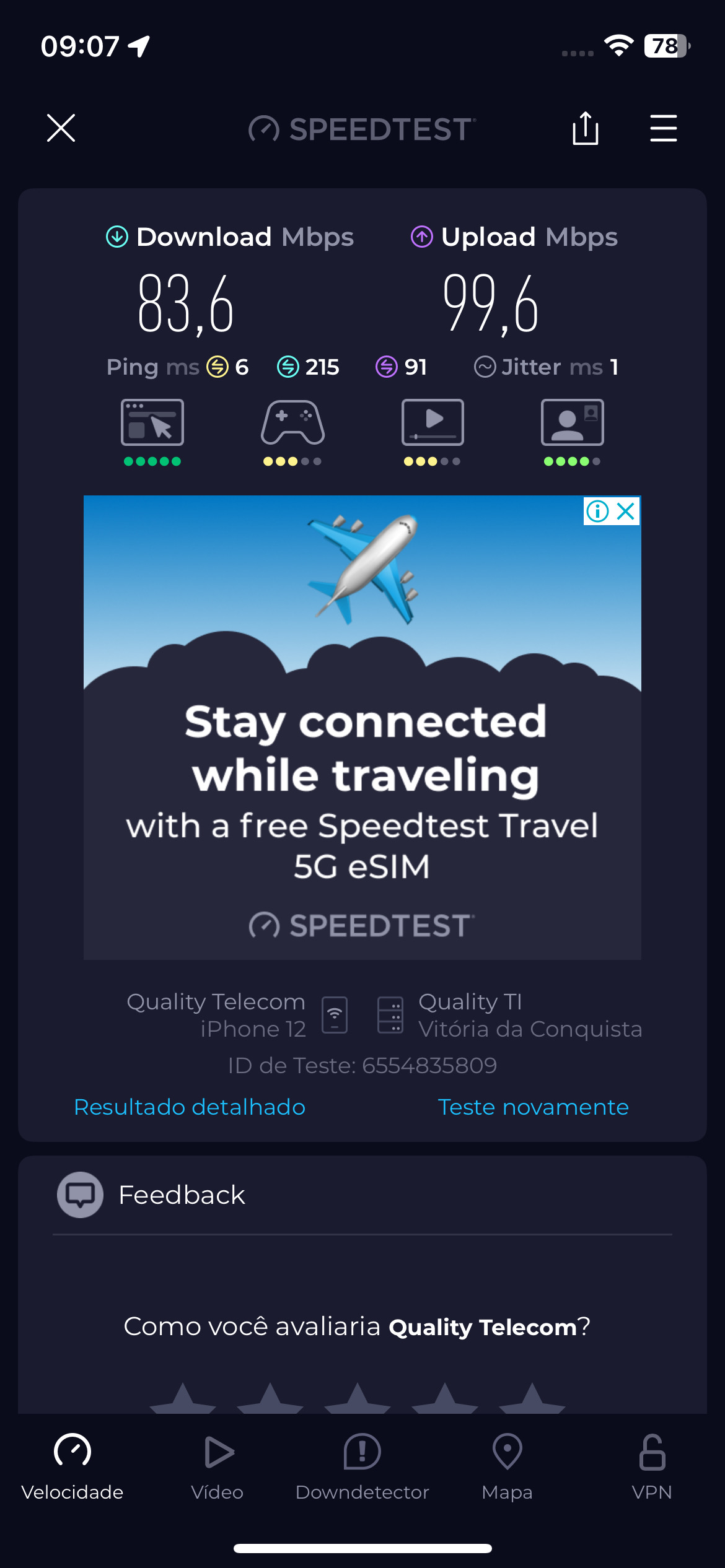
Task: Open Resultado detalhado link
Action: tap(190, 1107)
